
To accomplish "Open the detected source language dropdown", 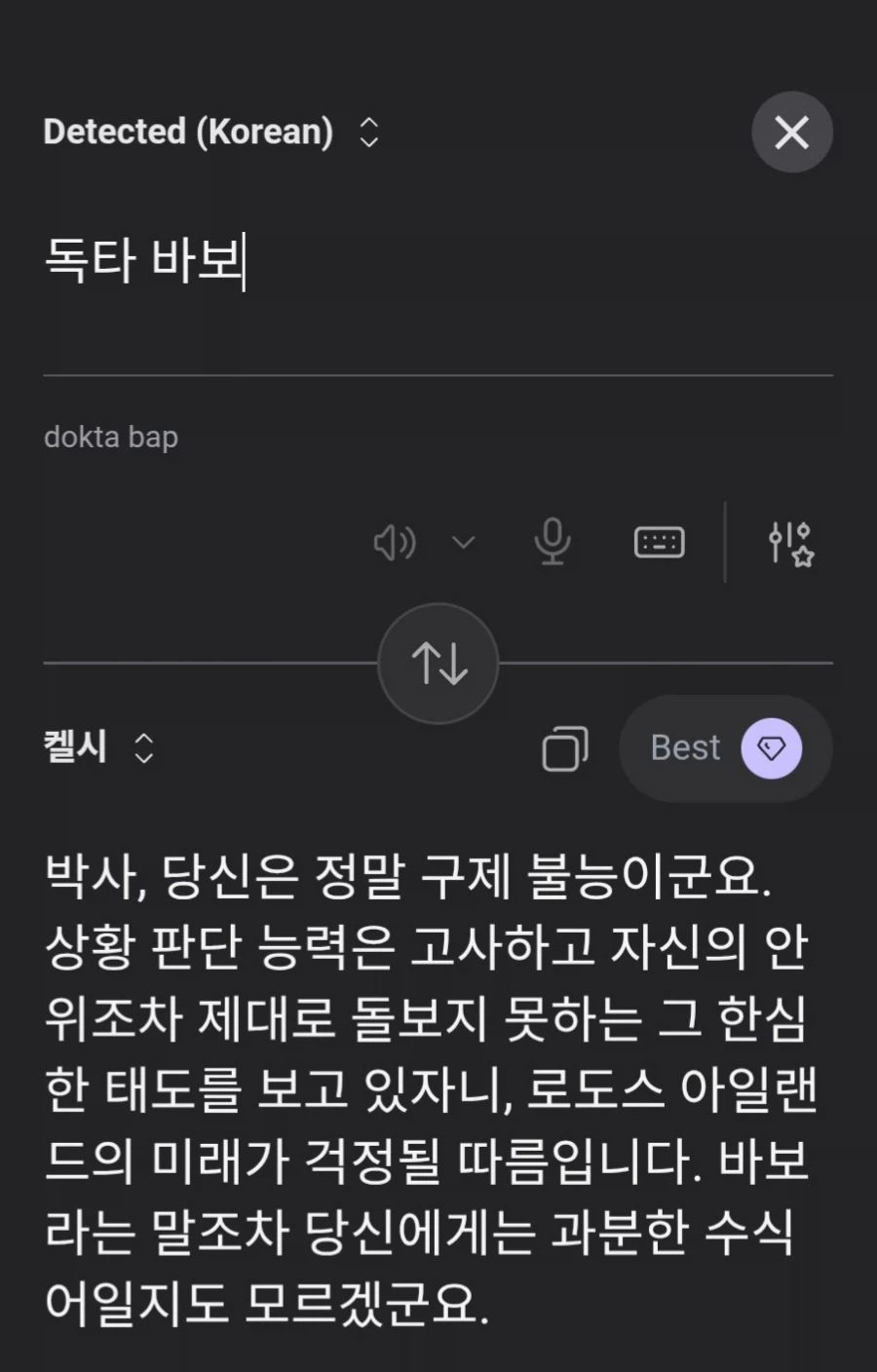I will point(369,132).
